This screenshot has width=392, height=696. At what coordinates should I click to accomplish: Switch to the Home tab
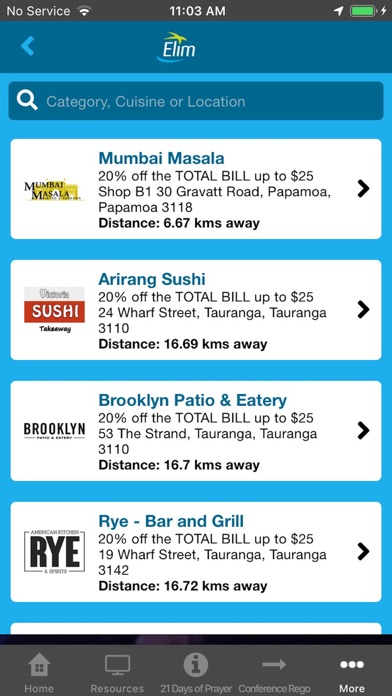39,672
